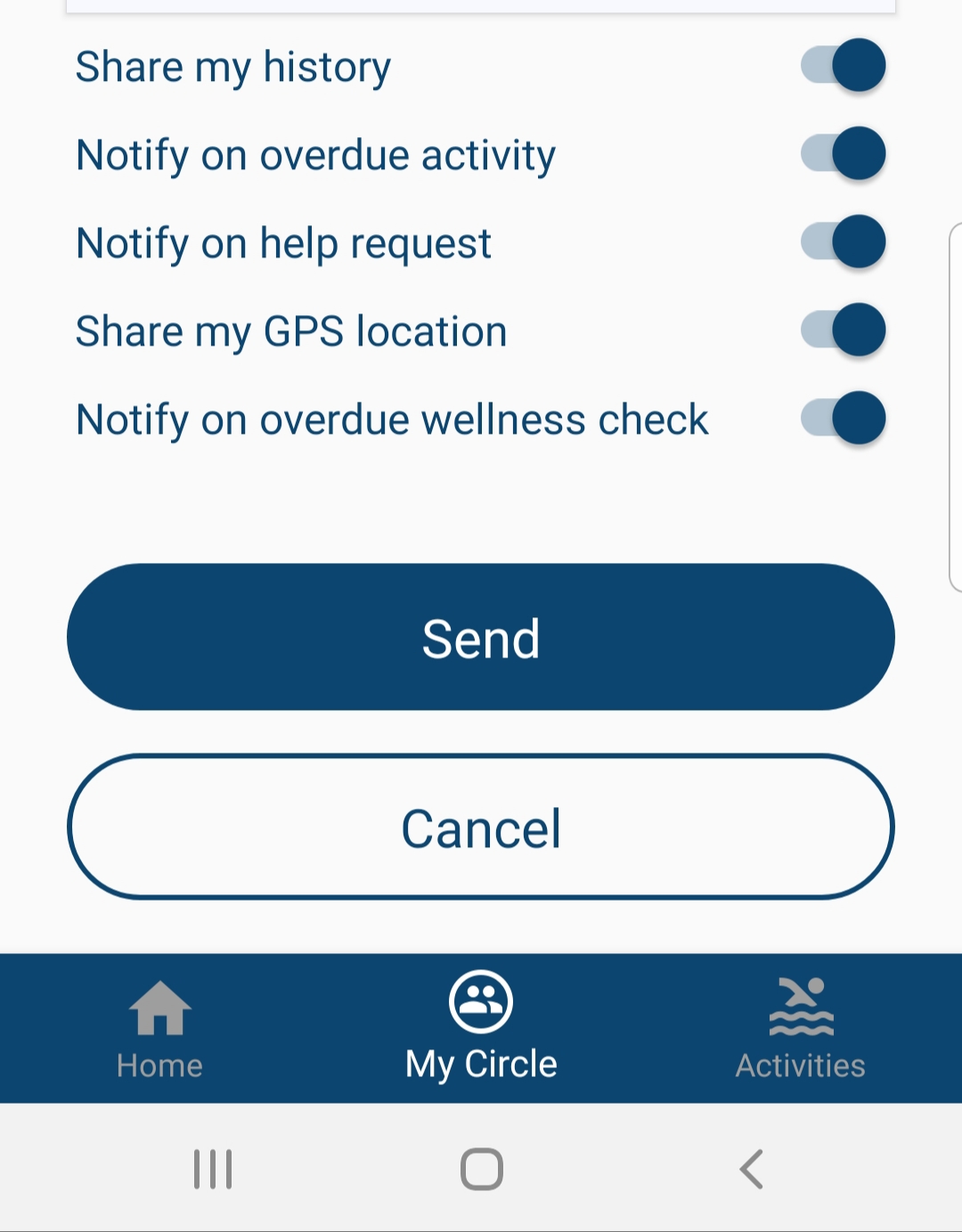Tap the system back button
This screenshot has width=962, height=1232.
[x=751, y=1169]
